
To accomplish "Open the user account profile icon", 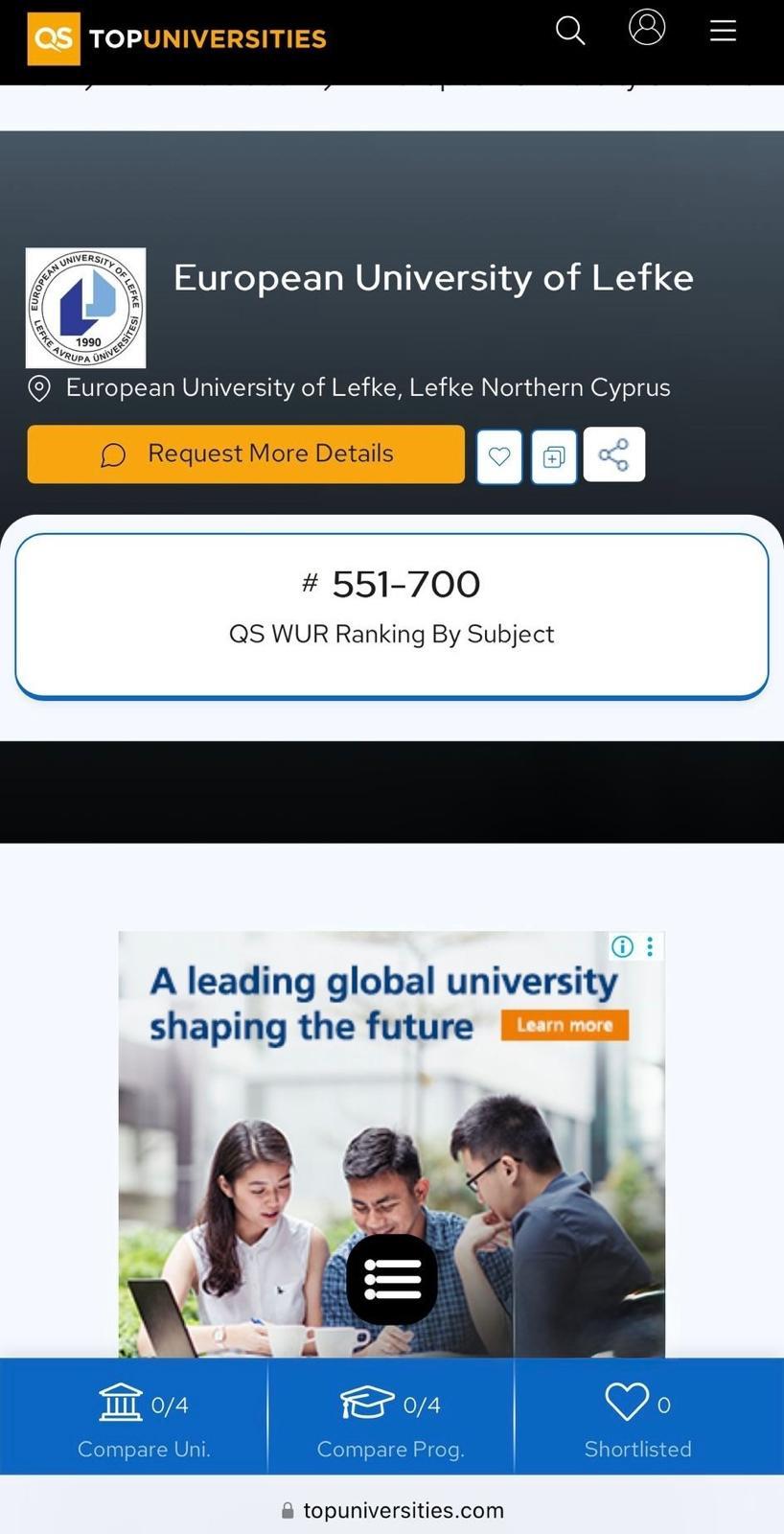I will coord(647,28).
